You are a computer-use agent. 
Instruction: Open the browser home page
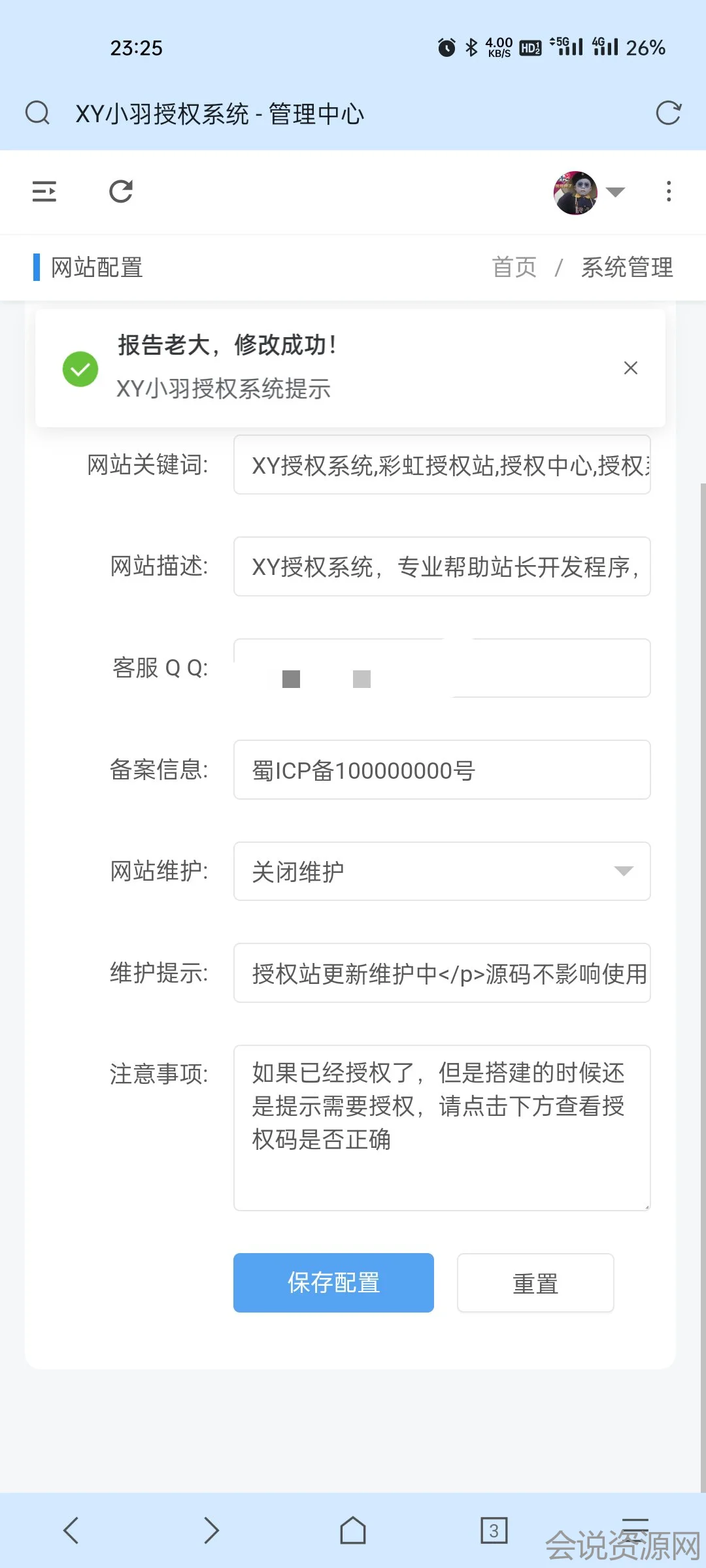(x=353, y=1530)
